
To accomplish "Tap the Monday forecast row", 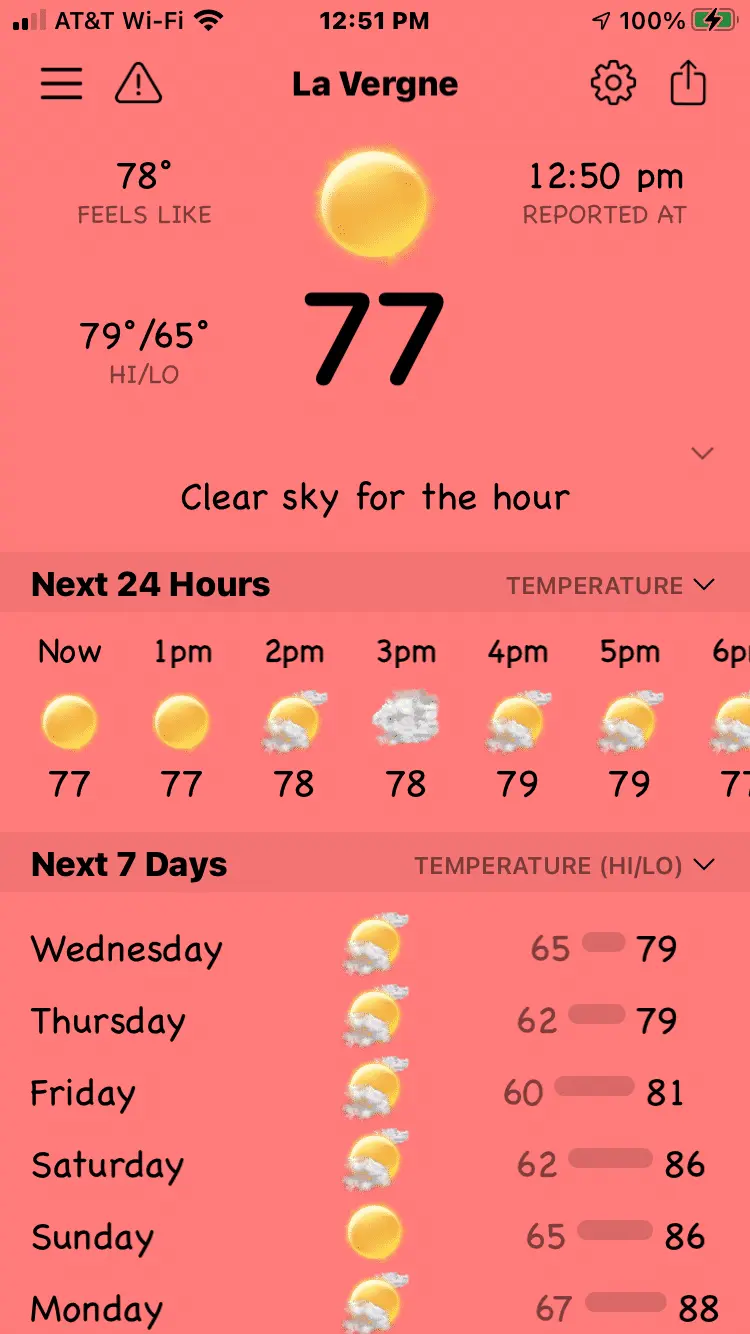I will coord(375,1306).
